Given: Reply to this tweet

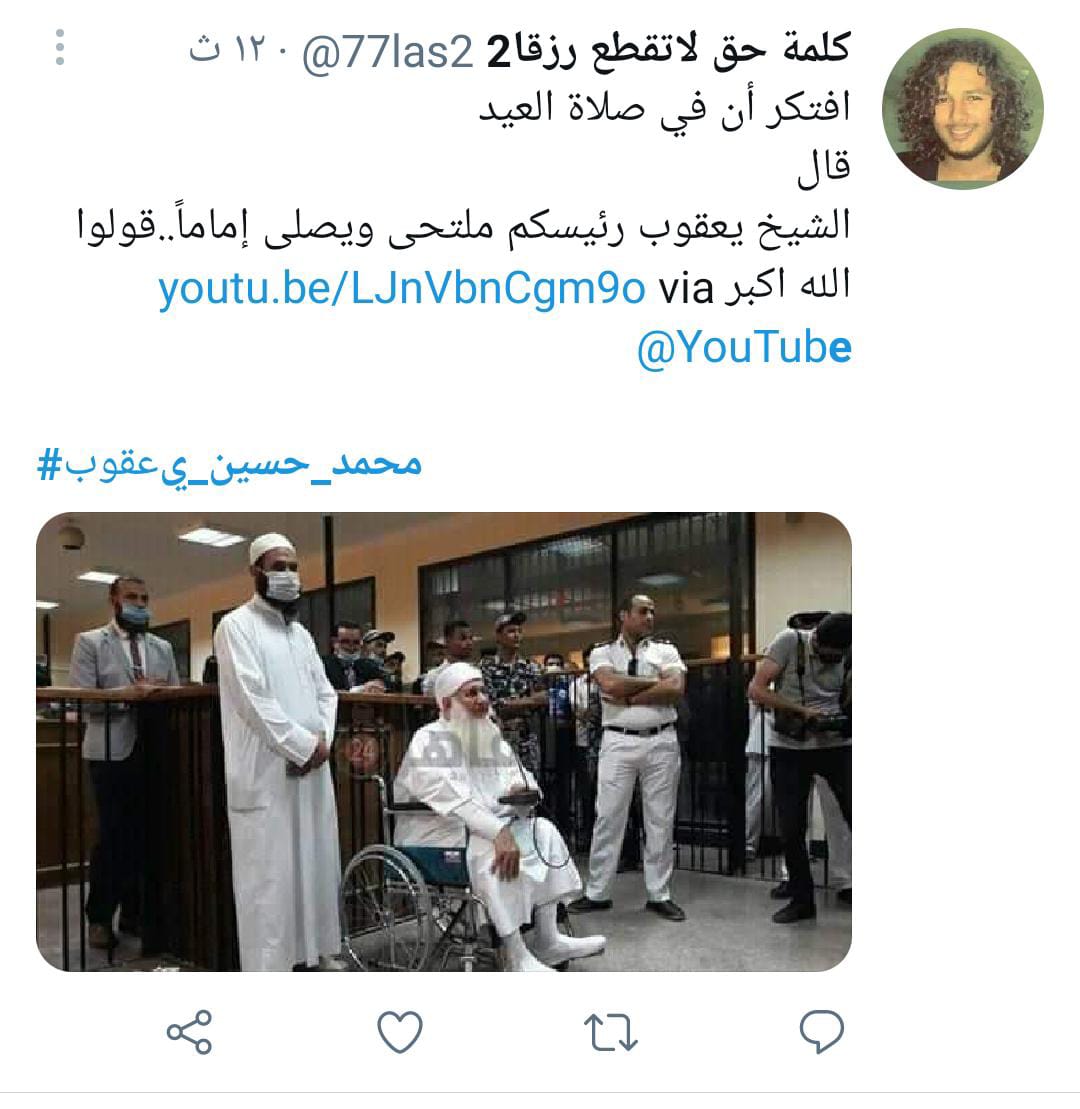Looking at the screenshot, I should [x=821, y=1032].
